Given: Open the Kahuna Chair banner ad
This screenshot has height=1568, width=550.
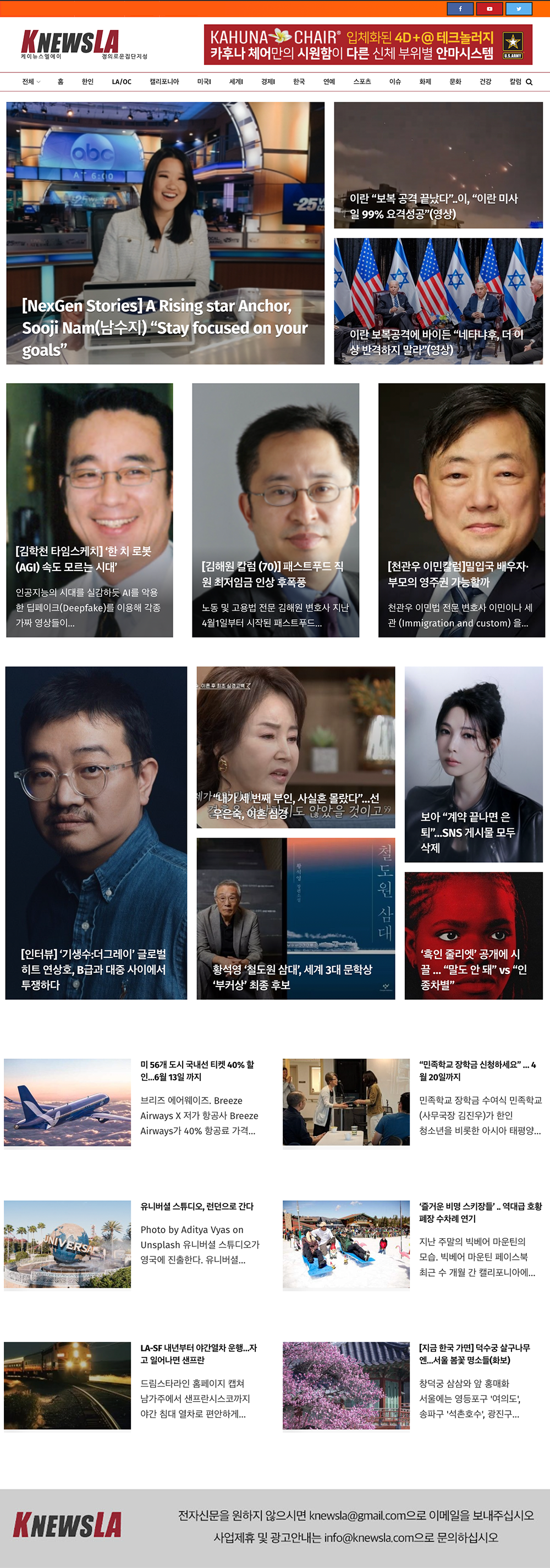Looking at the screenshot, I should click(x=368, y=45).
